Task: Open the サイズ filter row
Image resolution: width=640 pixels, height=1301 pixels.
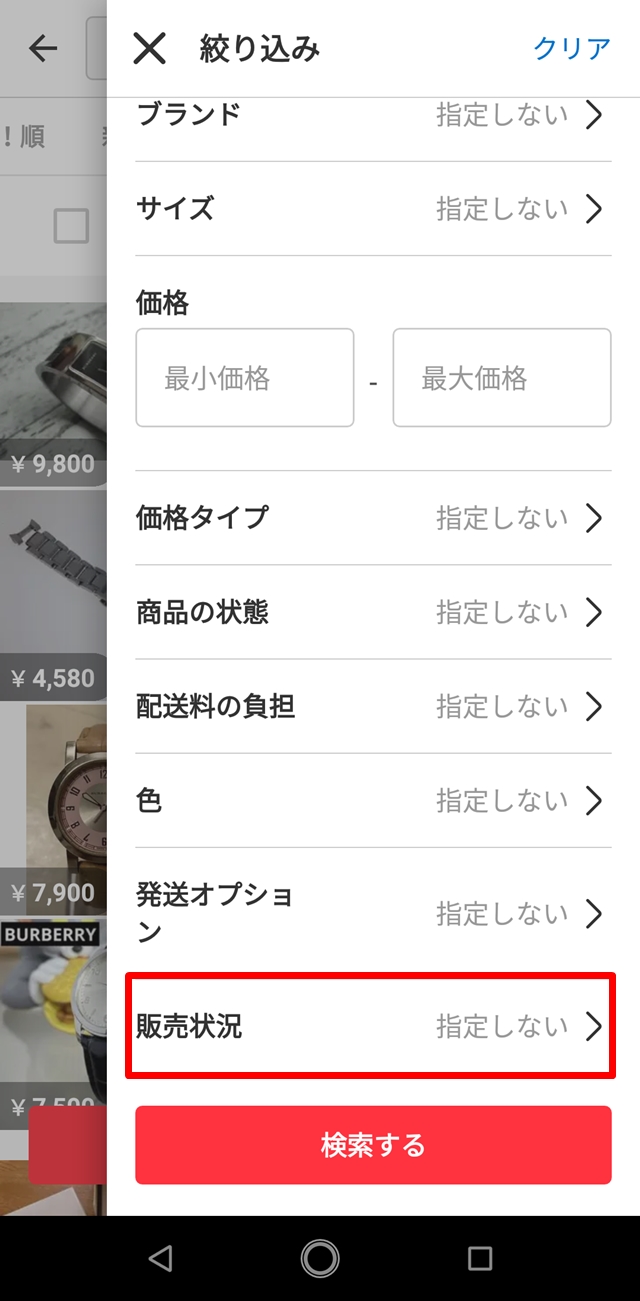Action: pos(373,209)
